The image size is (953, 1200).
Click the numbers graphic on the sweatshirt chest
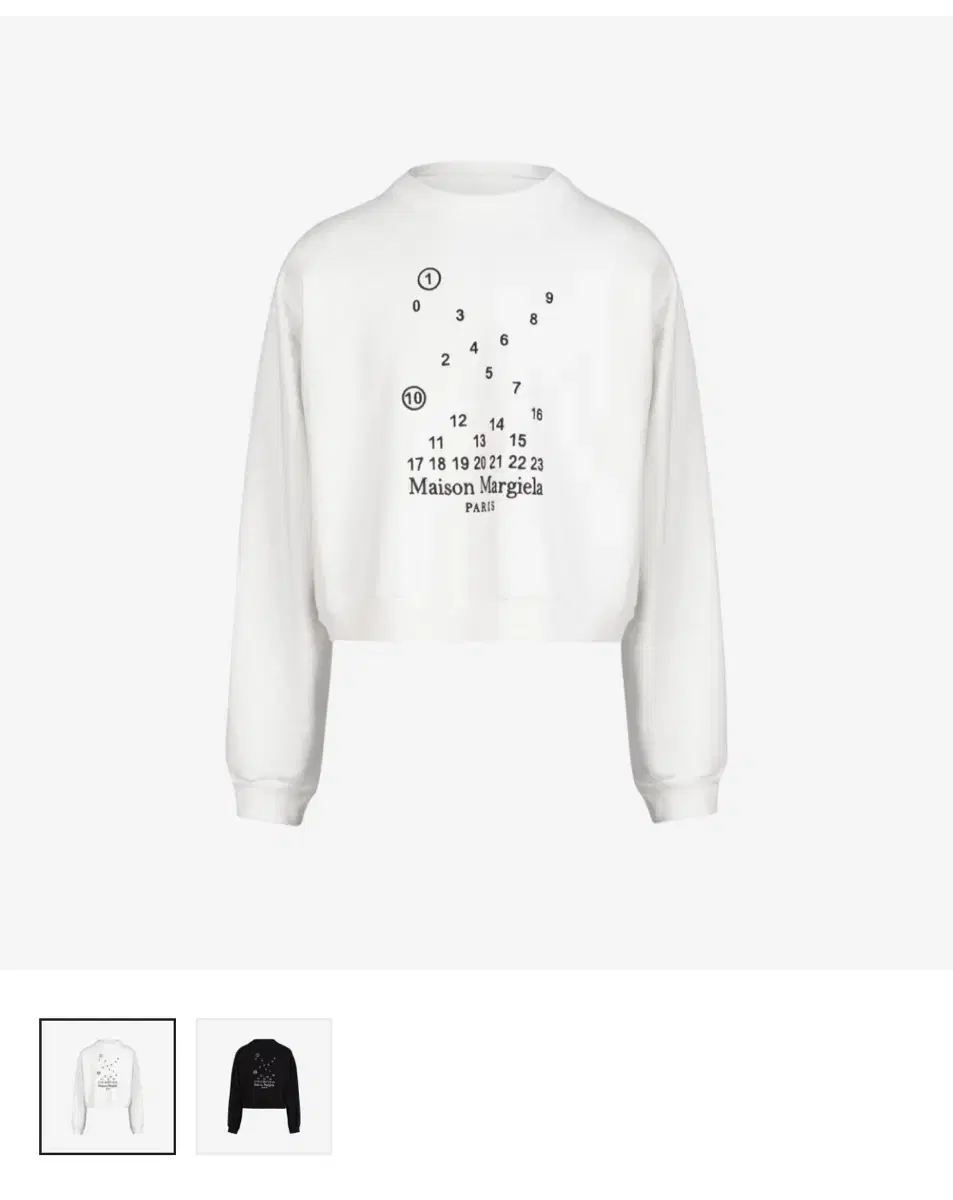476,380
